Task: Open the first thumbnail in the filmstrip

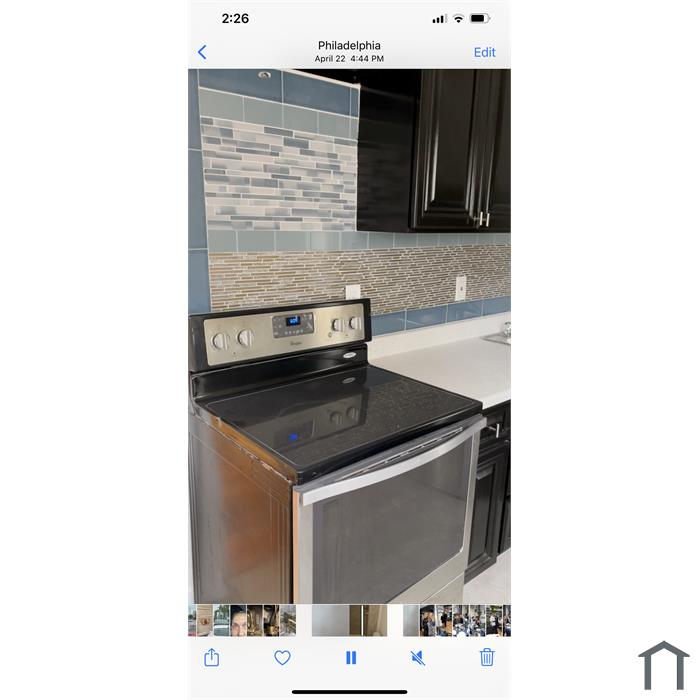Action: pyautogui.click(x=192, y=620)
